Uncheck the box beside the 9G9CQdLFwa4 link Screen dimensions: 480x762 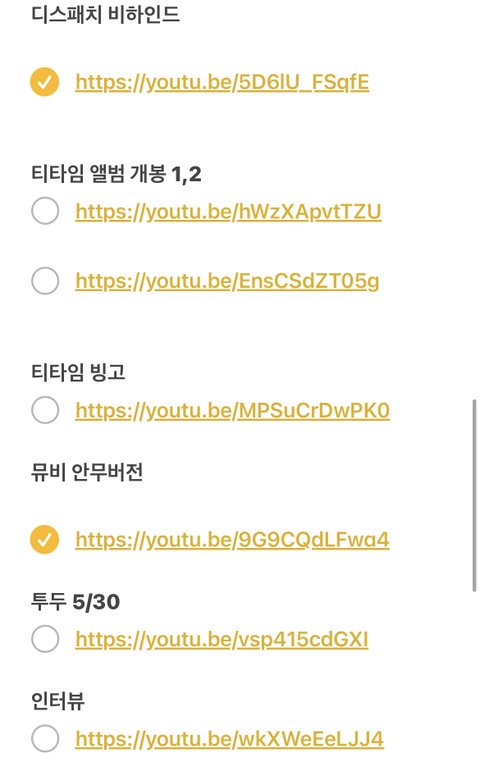click(45, 539)
